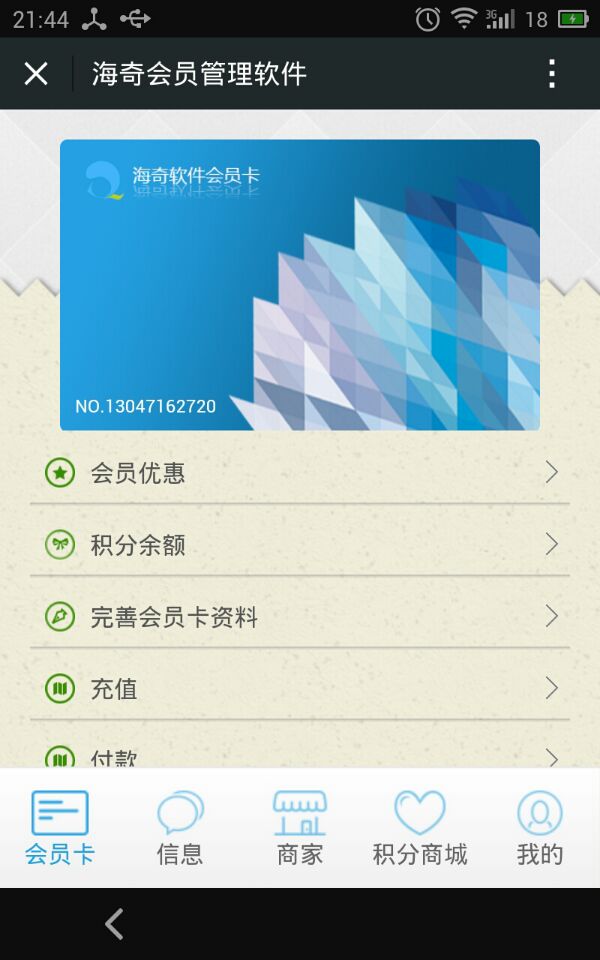Switch to the 信息 tab
The width and height of the screenshot is (600, 960).
coord(180,828)
